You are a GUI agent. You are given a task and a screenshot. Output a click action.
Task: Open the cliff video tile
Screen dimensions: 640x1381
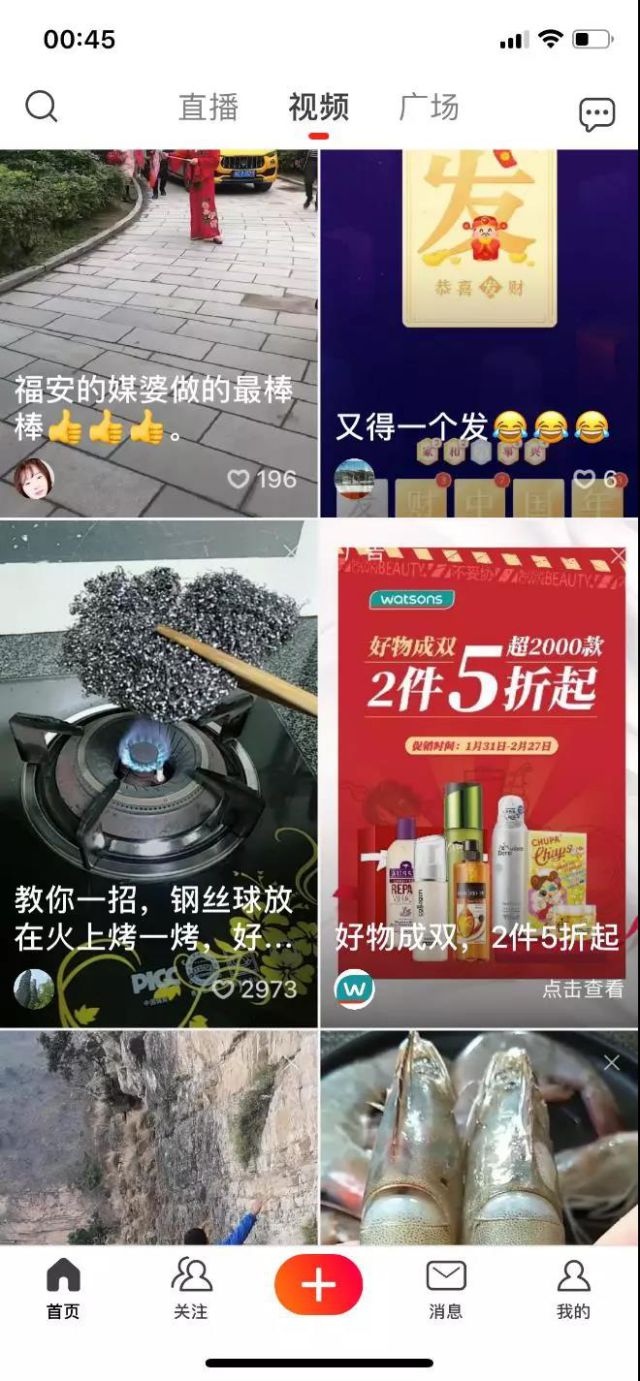tap(158, 1140)
